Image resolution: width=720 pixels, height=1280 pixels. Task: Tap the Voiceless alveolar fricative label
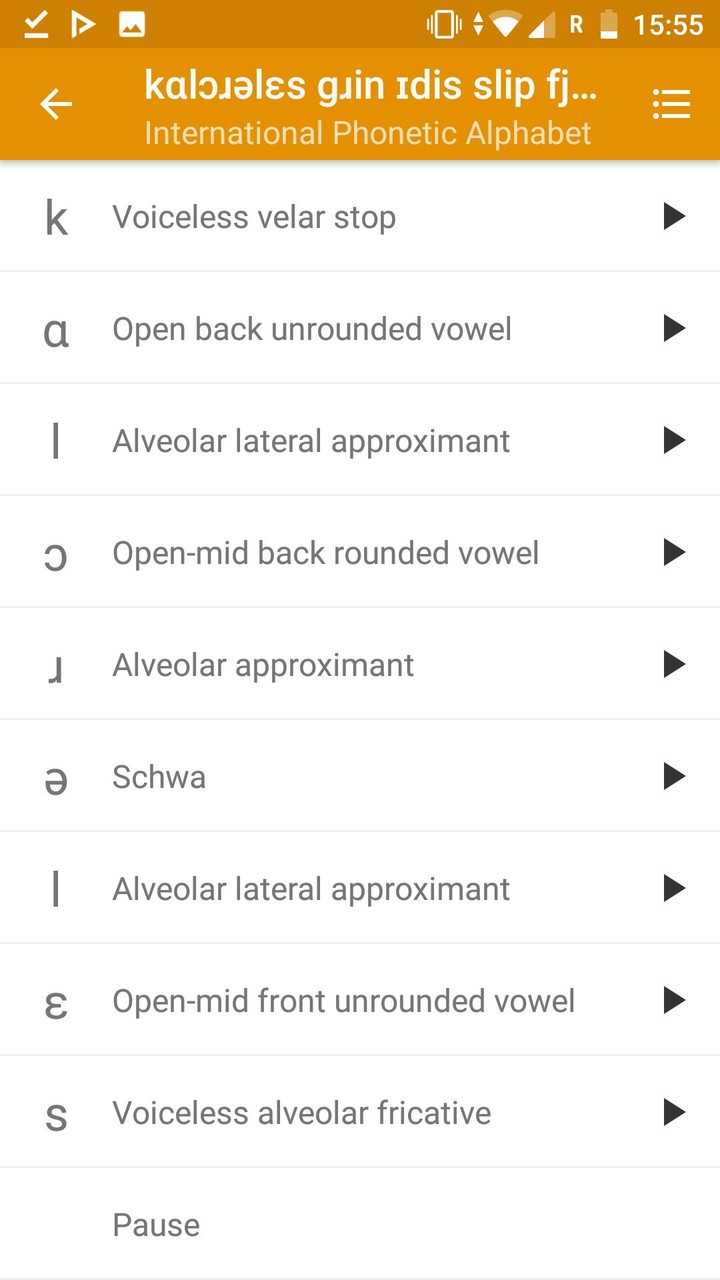click(x=302, y=1112)
